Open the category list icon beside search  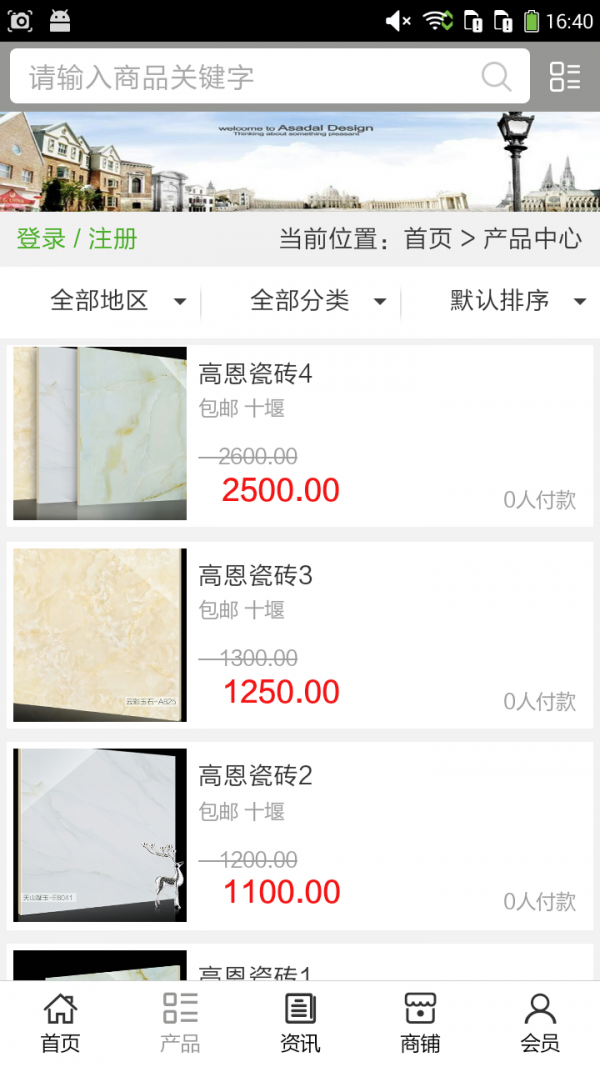point(565,77)
